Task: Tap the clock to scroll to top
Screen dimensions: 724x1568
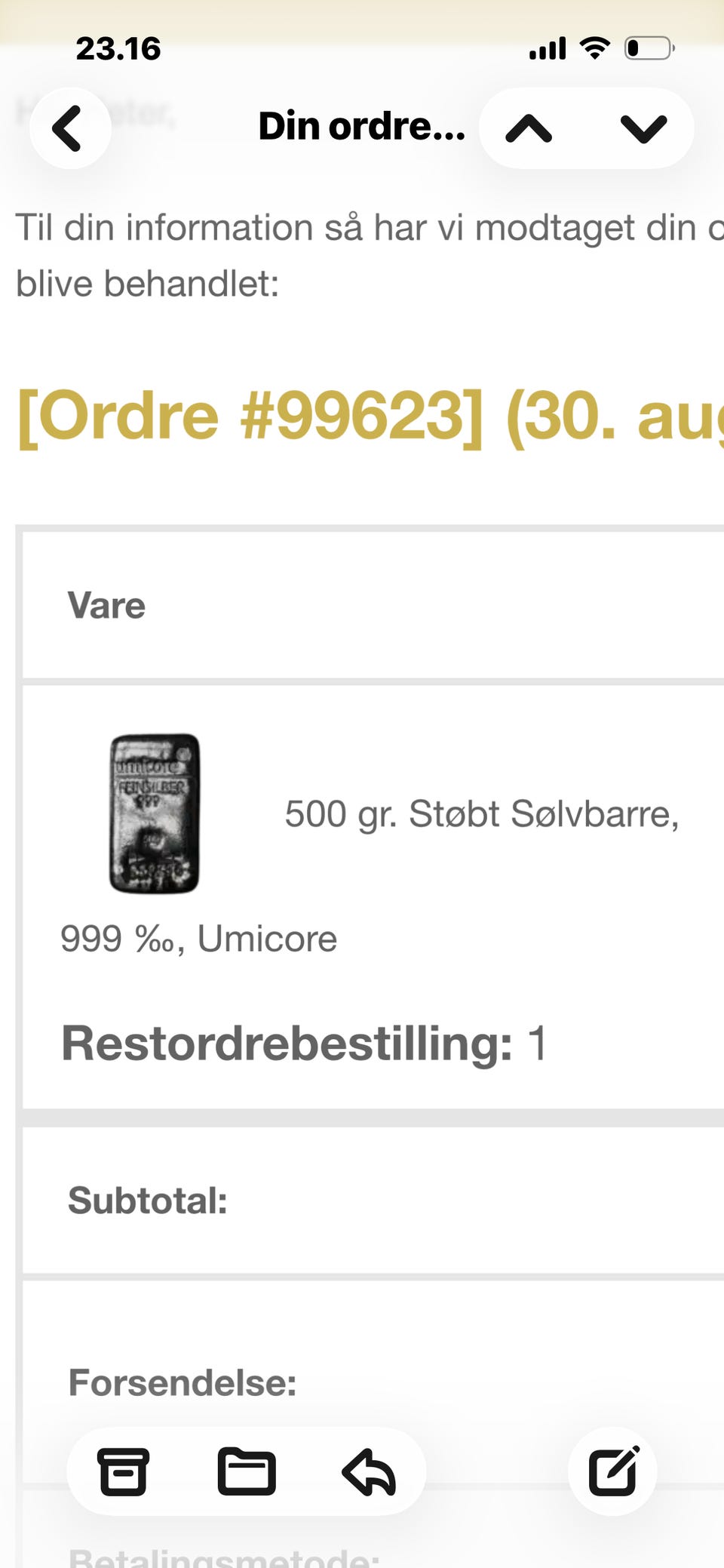Action: pyautogui.click(x=117, y=48)
